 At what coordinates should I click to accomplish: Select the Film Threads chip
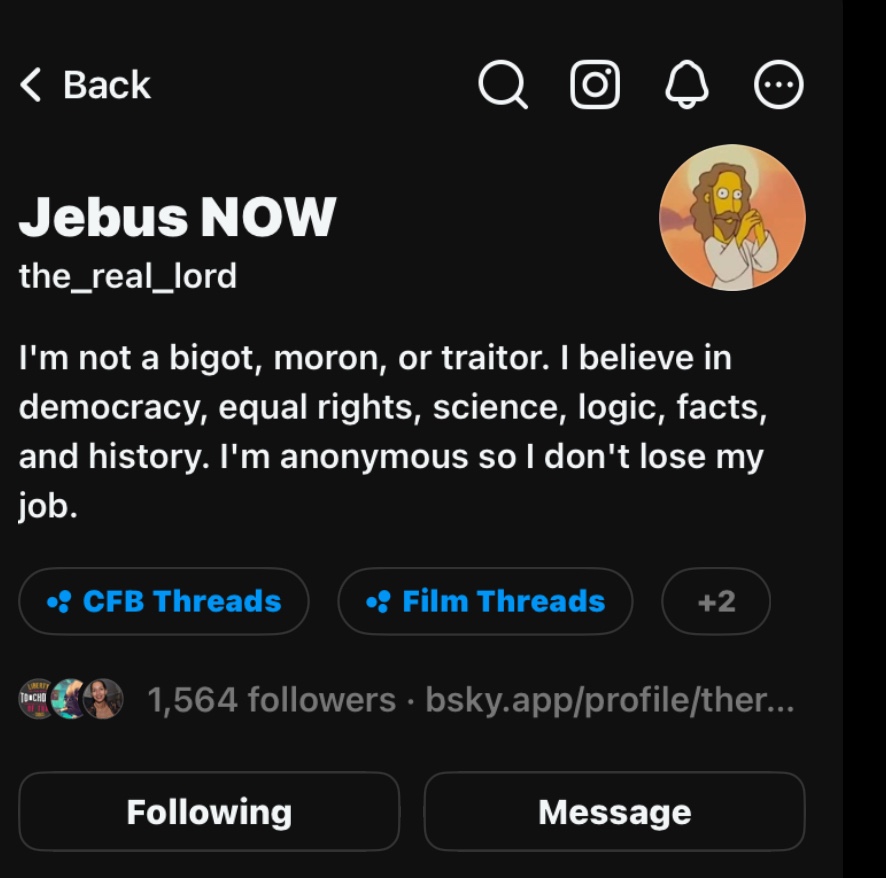[485, 602]
